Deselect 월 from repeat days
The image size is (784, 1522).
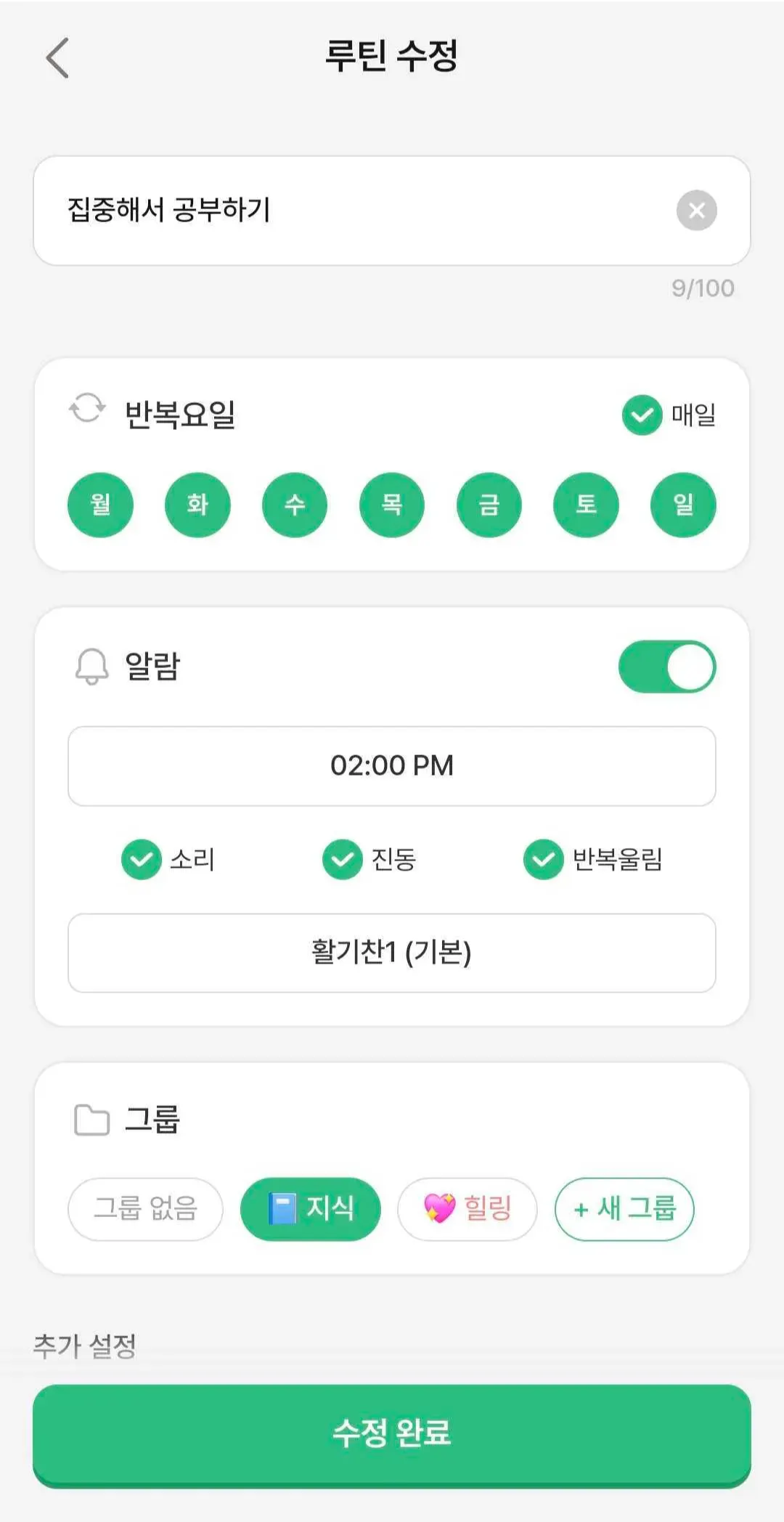(x=100, y=505)
